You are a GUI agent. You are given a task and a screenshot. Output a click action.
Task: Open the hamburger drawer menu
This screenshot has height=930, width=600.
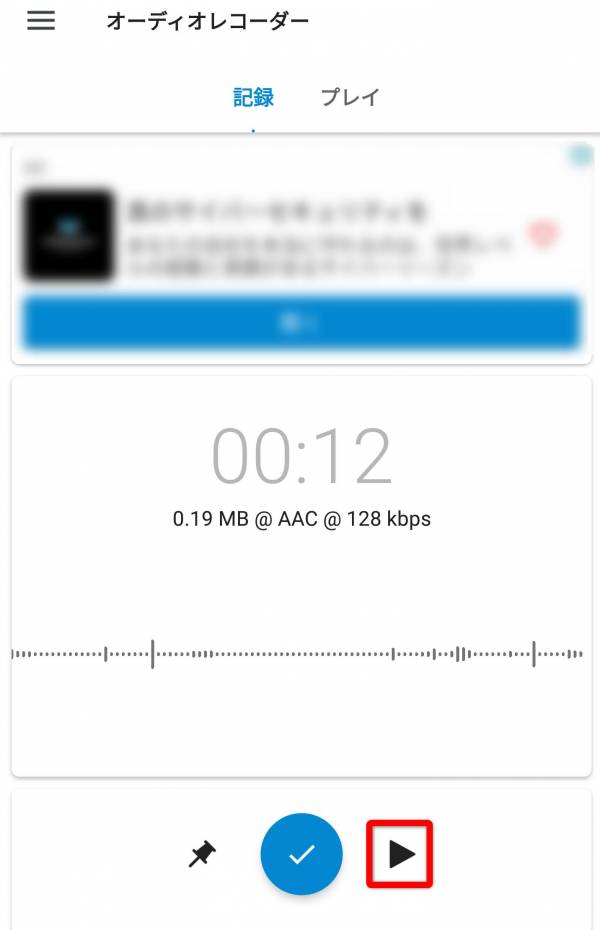[x=41, y=21]
